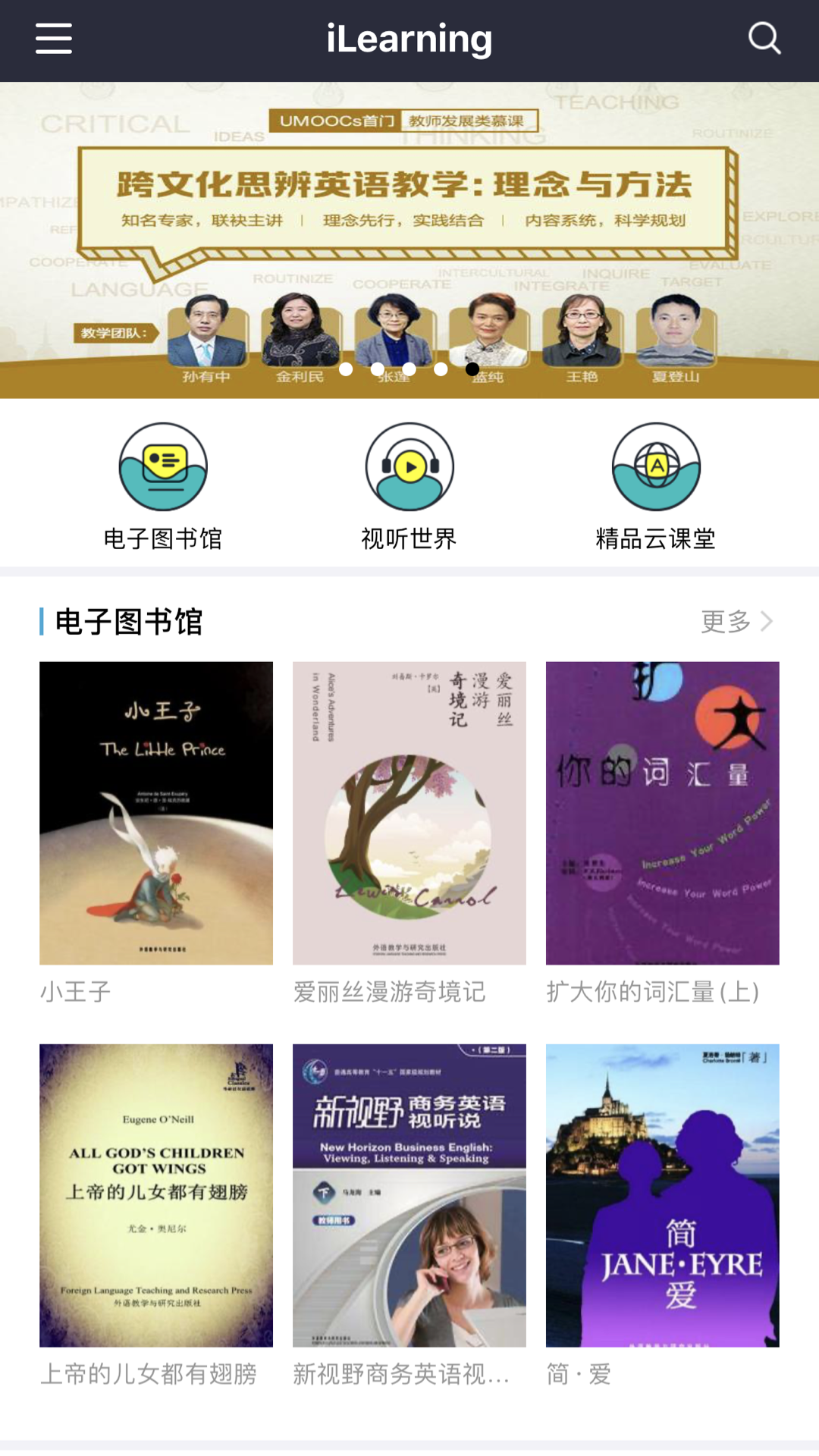
Task: Open the 视听世界 category
Action: pos(409,485)
